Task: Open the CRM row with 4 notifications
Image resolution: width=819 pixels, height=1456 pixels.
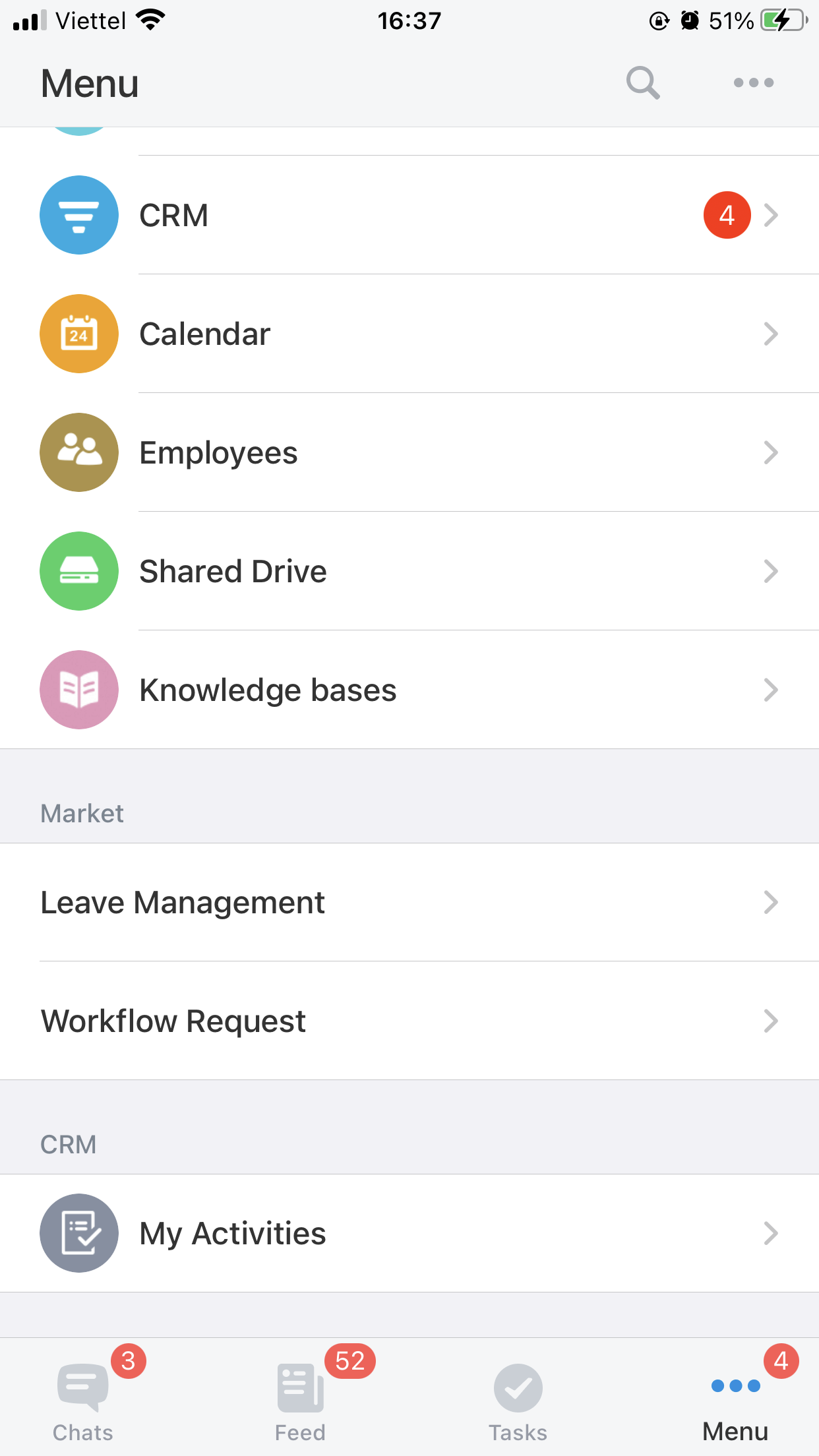Action: point(409,215)
